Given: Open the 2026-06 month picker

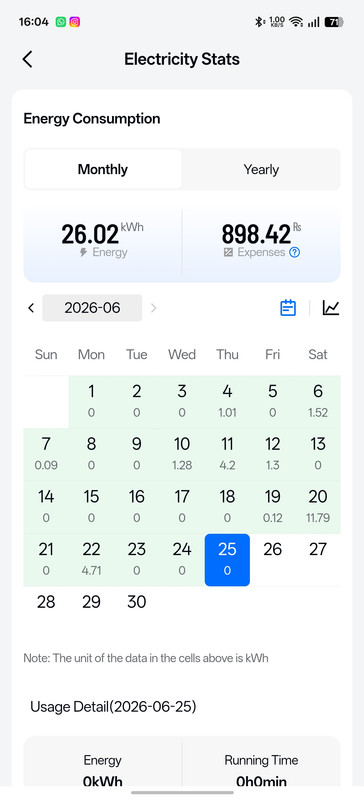Looking at the screenshot, I should click(92, 308).
